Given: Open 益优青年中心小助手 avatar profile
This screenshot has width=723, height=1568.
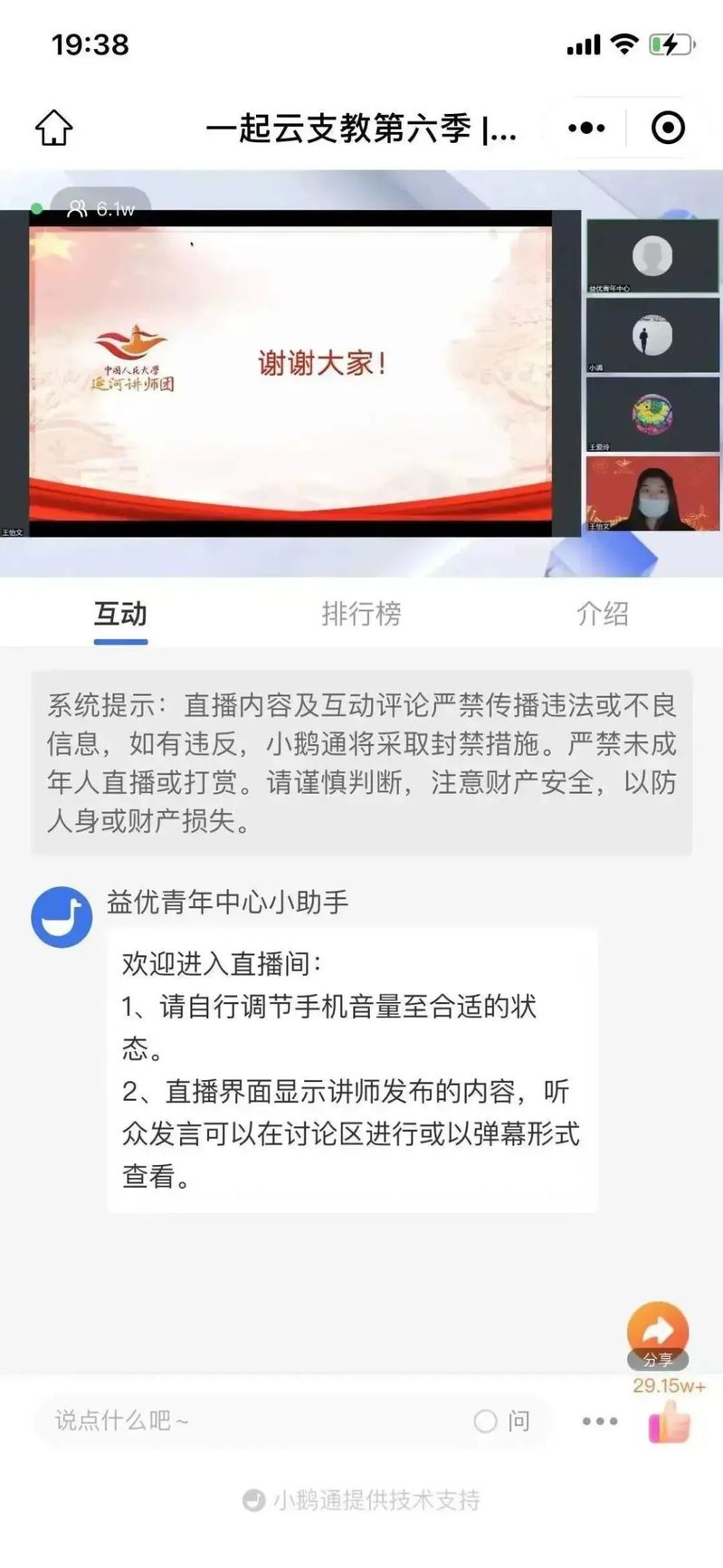Looking at the screenshot, I should tap(62, 916).
